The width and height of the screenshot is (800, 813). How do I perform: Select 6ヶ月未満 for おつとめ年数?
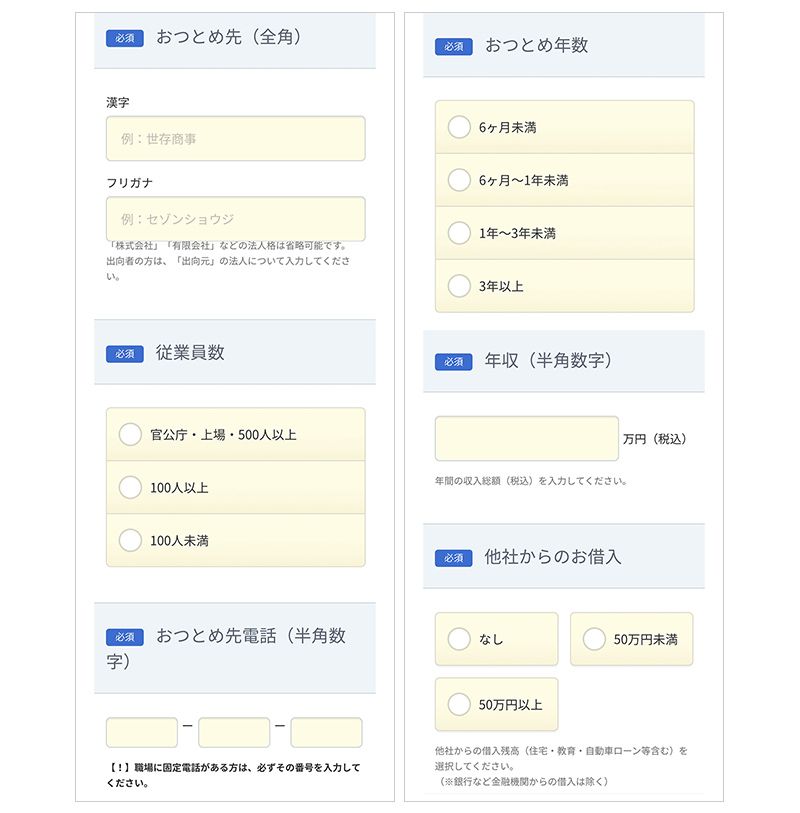[459, 126]
